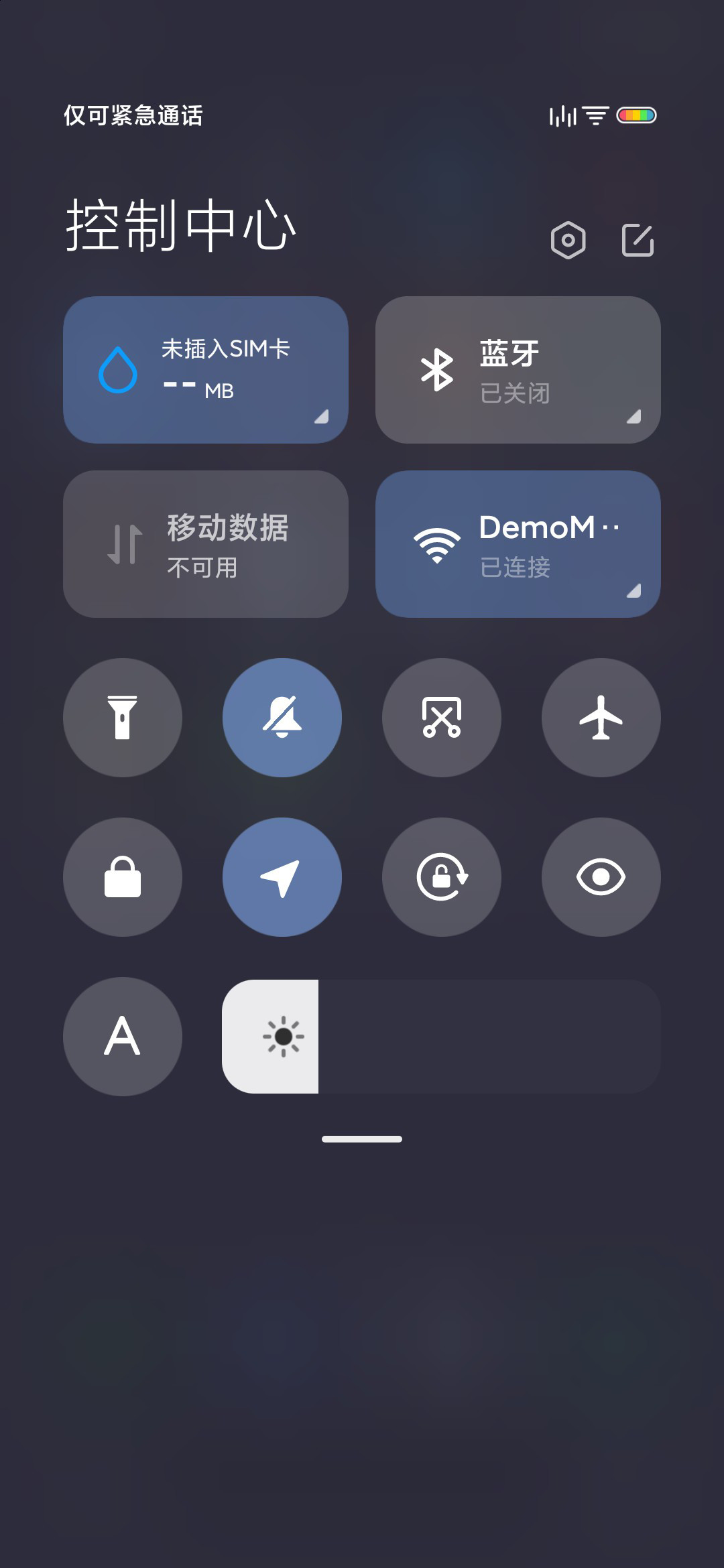
Task: Disable the silent mode bell toggle
Action: click(x=282, y=718)
